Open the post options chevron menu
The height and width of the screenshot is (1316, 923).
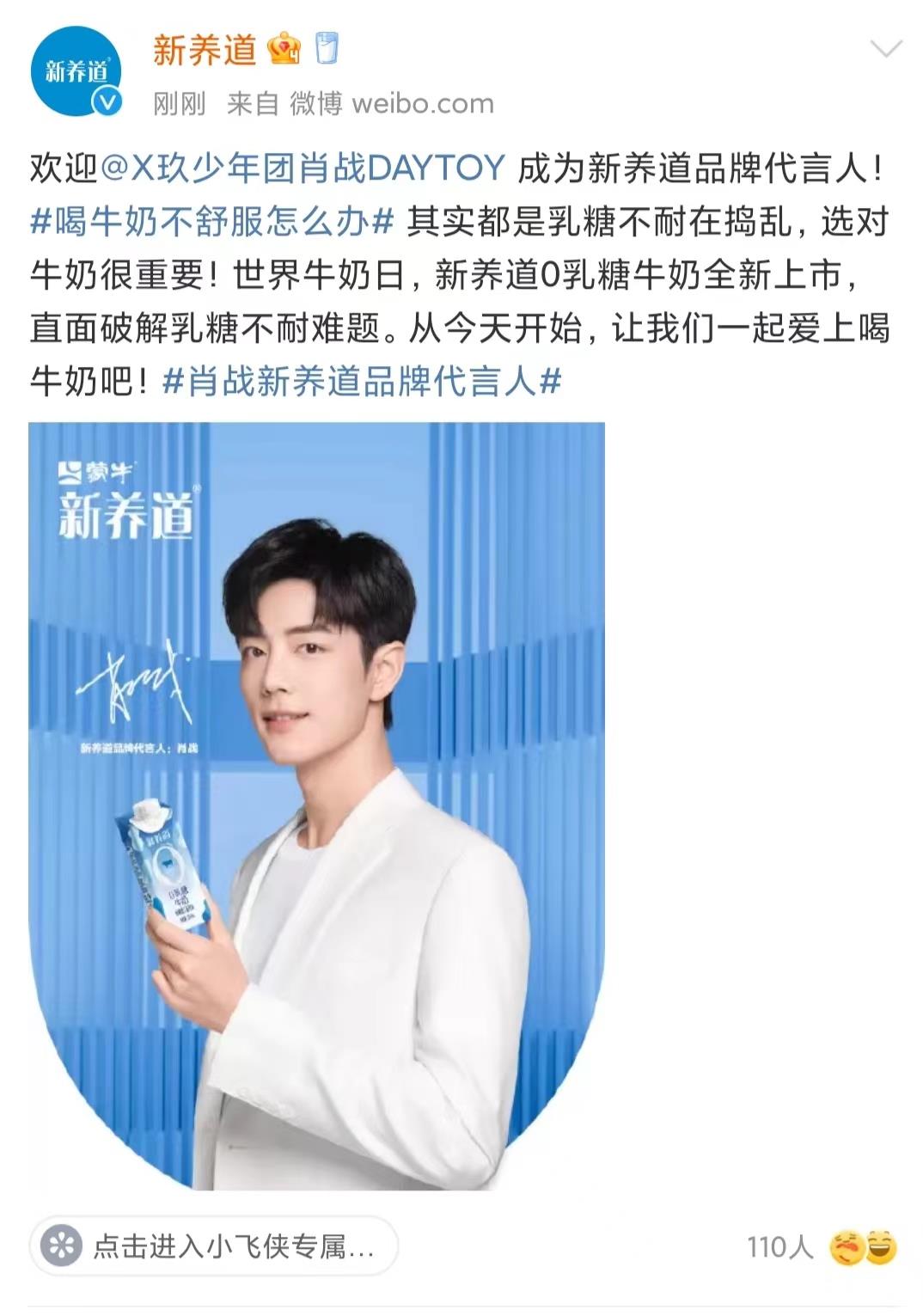[885, 50]
